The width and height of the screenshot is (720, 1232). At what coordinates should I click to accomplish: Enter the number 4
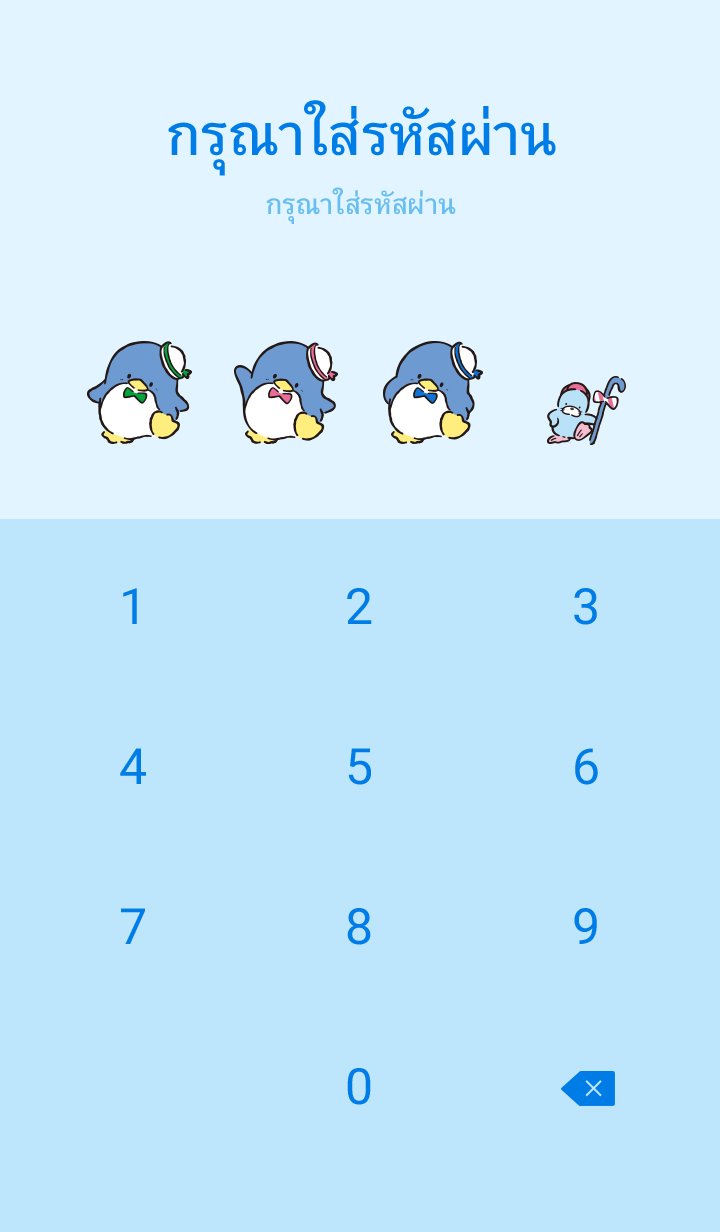click(133, 767)
